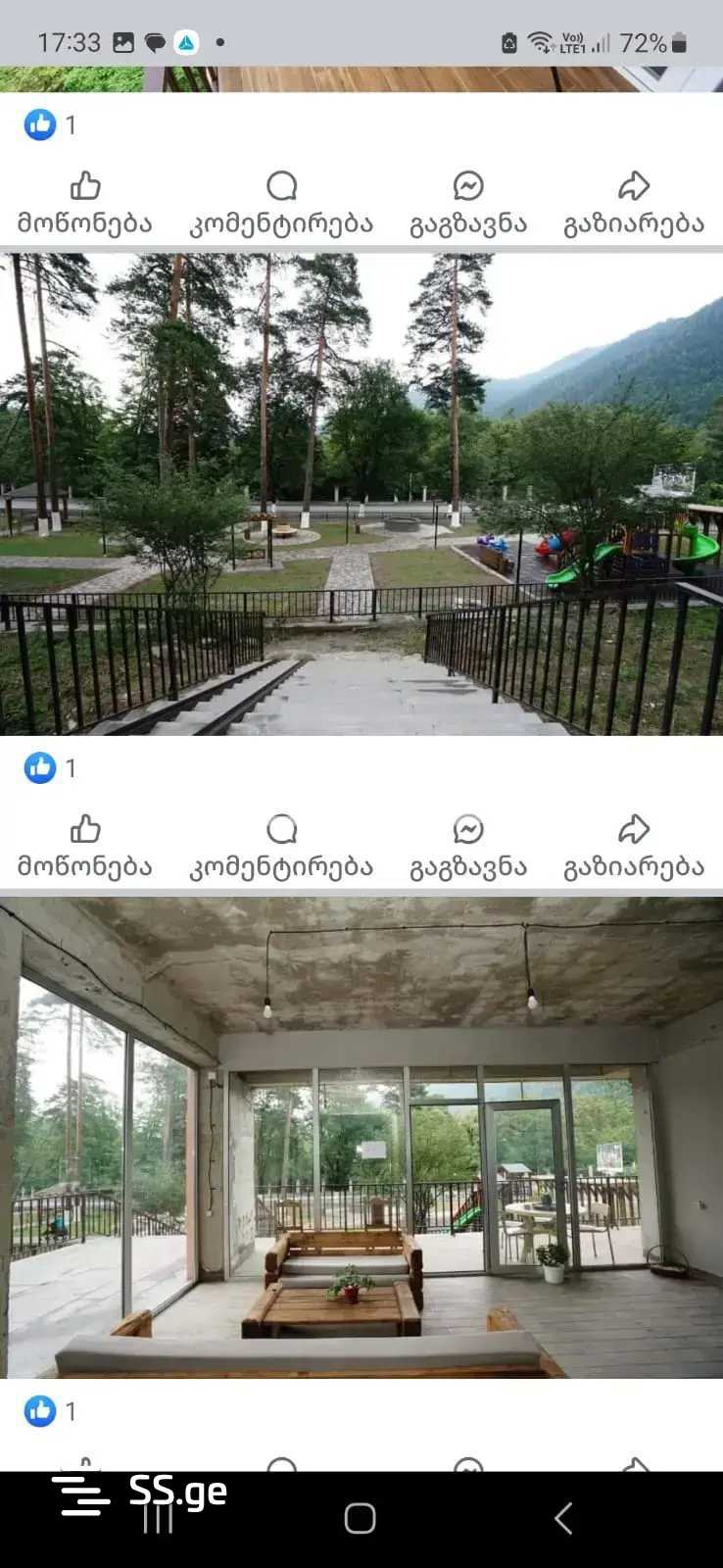Share the cropped photo at the top

634,203
